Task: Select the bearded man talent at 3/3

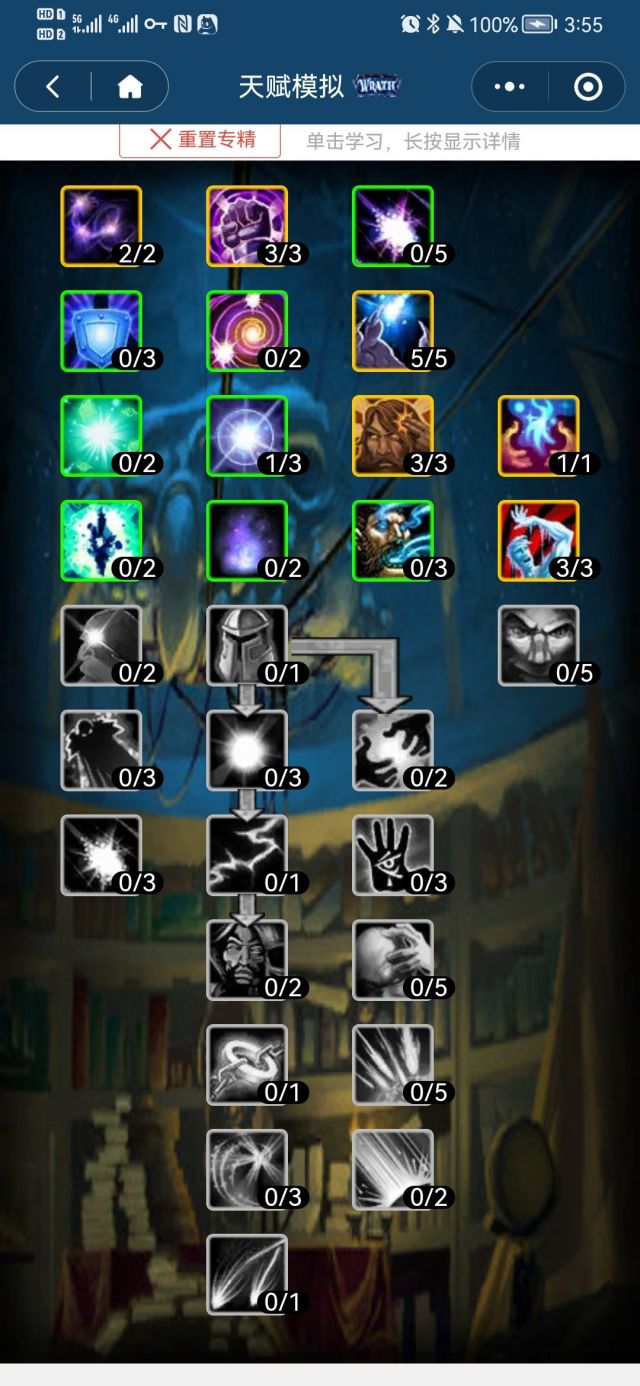Action: coord(393,436)
